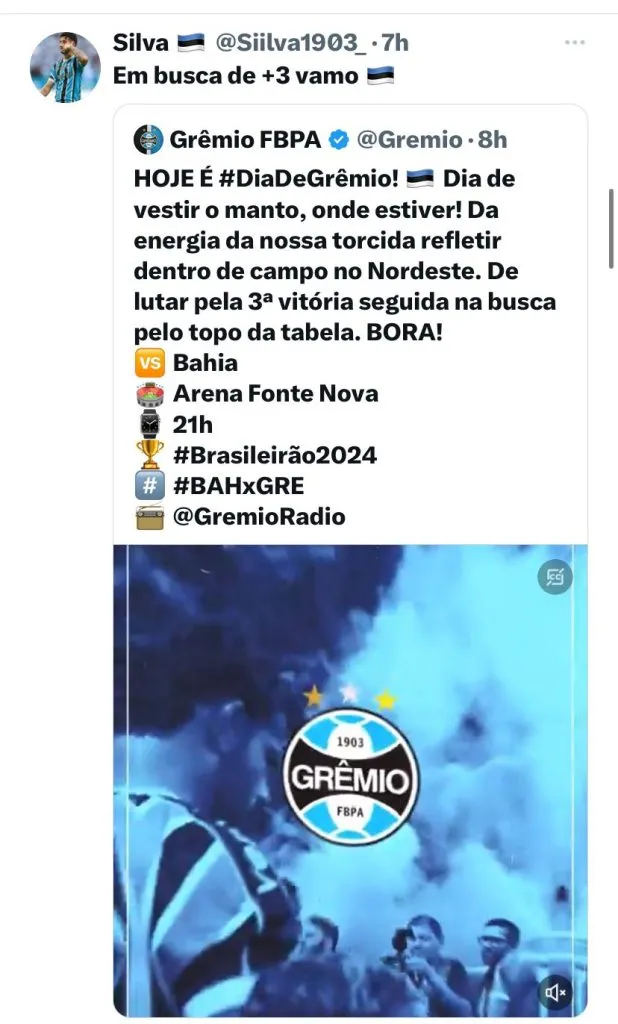Open the #BAHxGRE hashtag
This screenshot has height=1024, width=618.
pyautogui.click(x=238, y=486)
